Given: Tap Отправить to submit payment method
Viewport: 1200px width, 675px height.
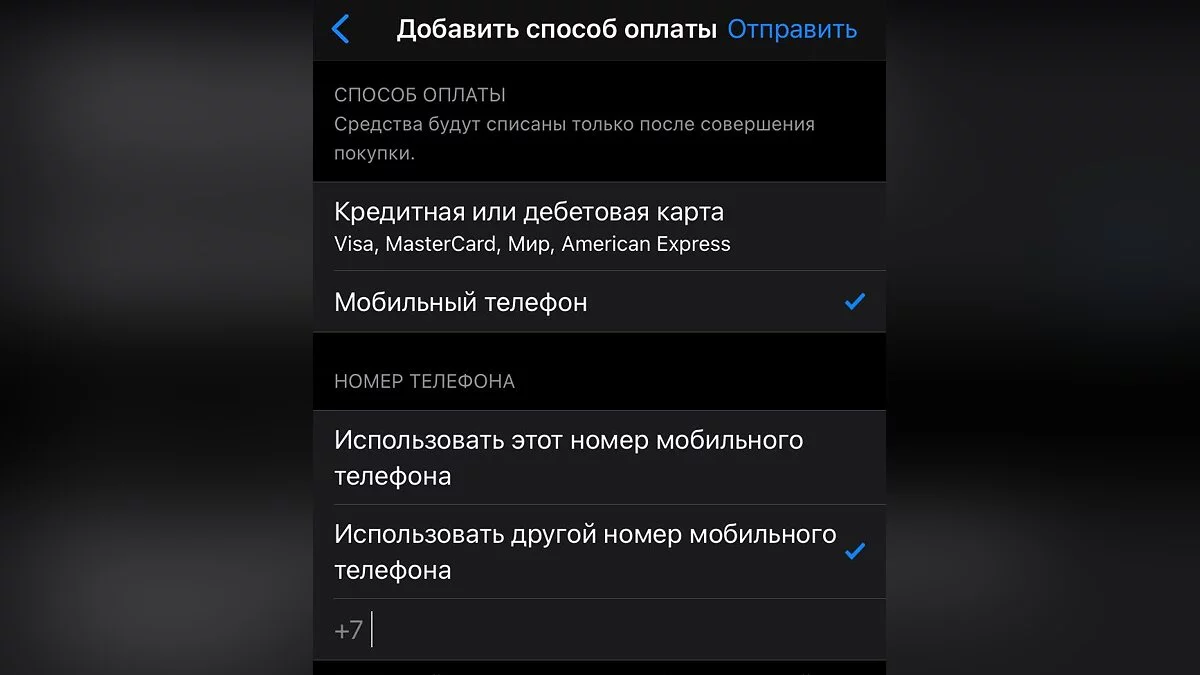Looking at the screenshot, I should click(x=791, y=29).
